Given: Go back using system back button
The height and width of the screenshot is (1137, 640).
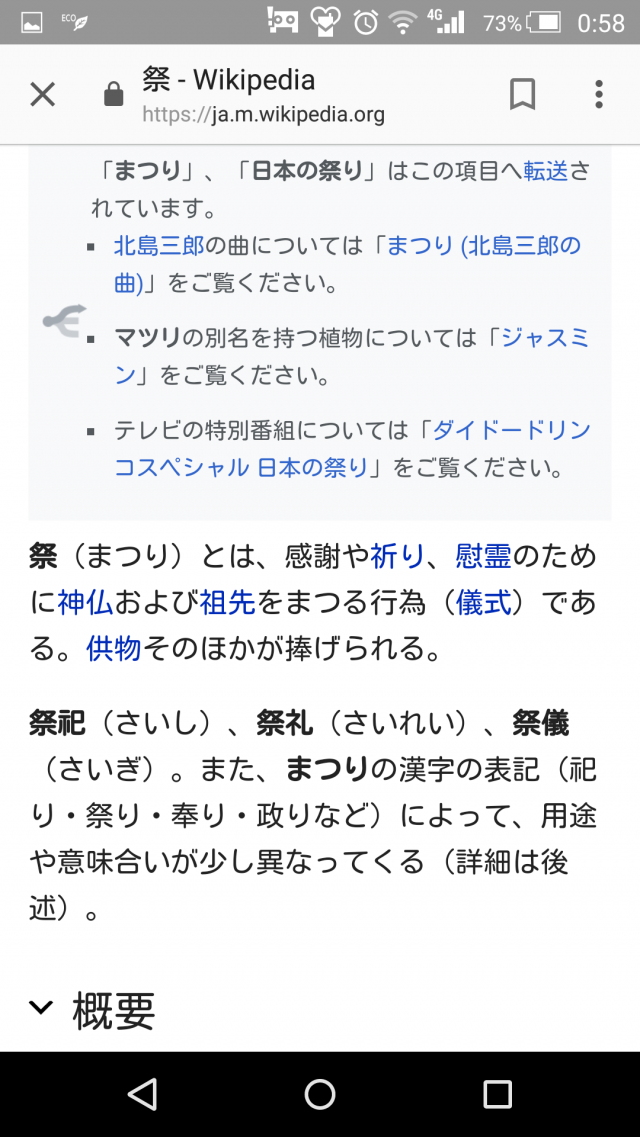Looking at the screenshot, I should pyautogui.click(x=143, y=1094).
